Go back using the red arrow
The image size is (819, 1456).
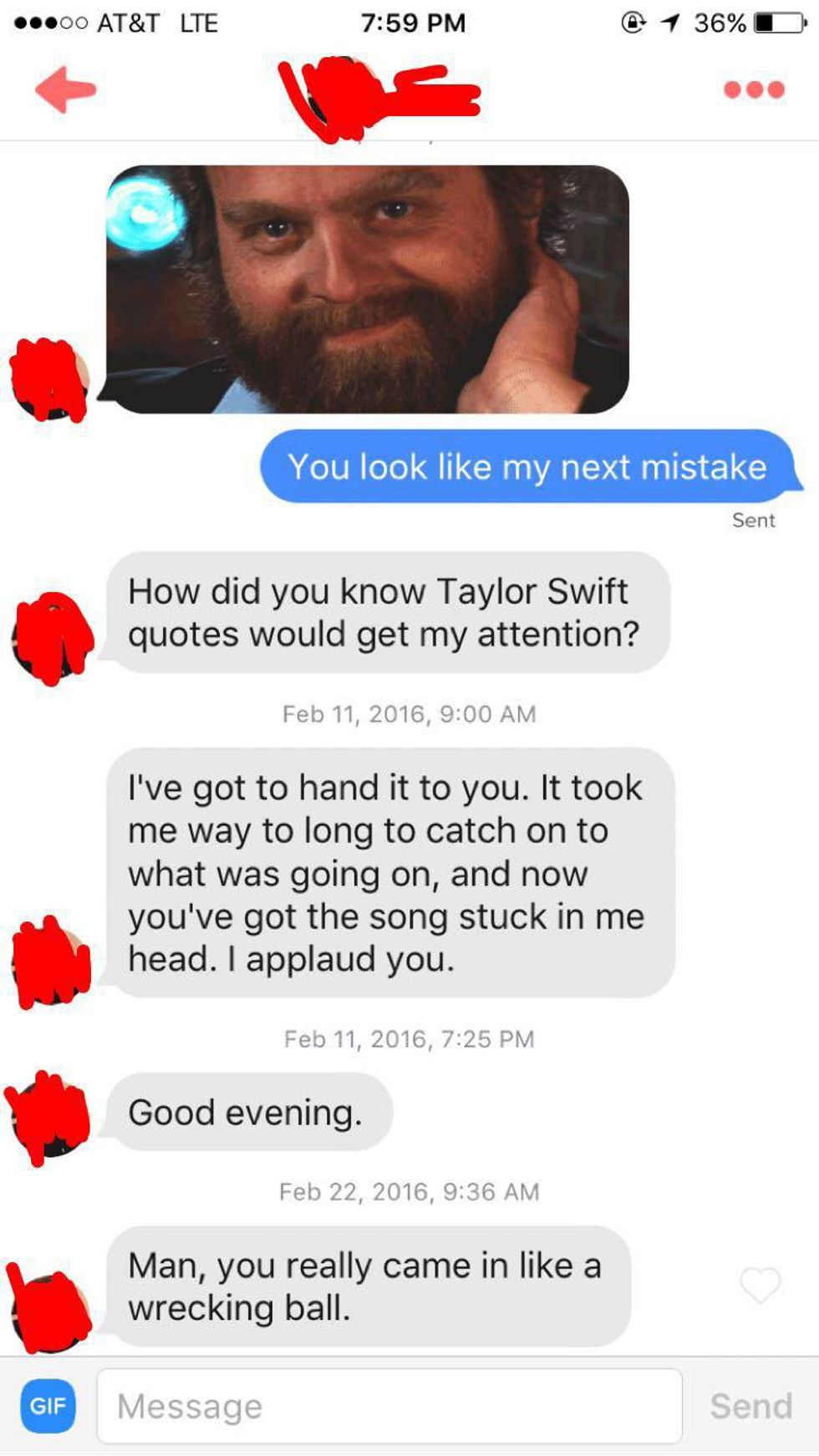pyautogui.click(x=65, y=89)
